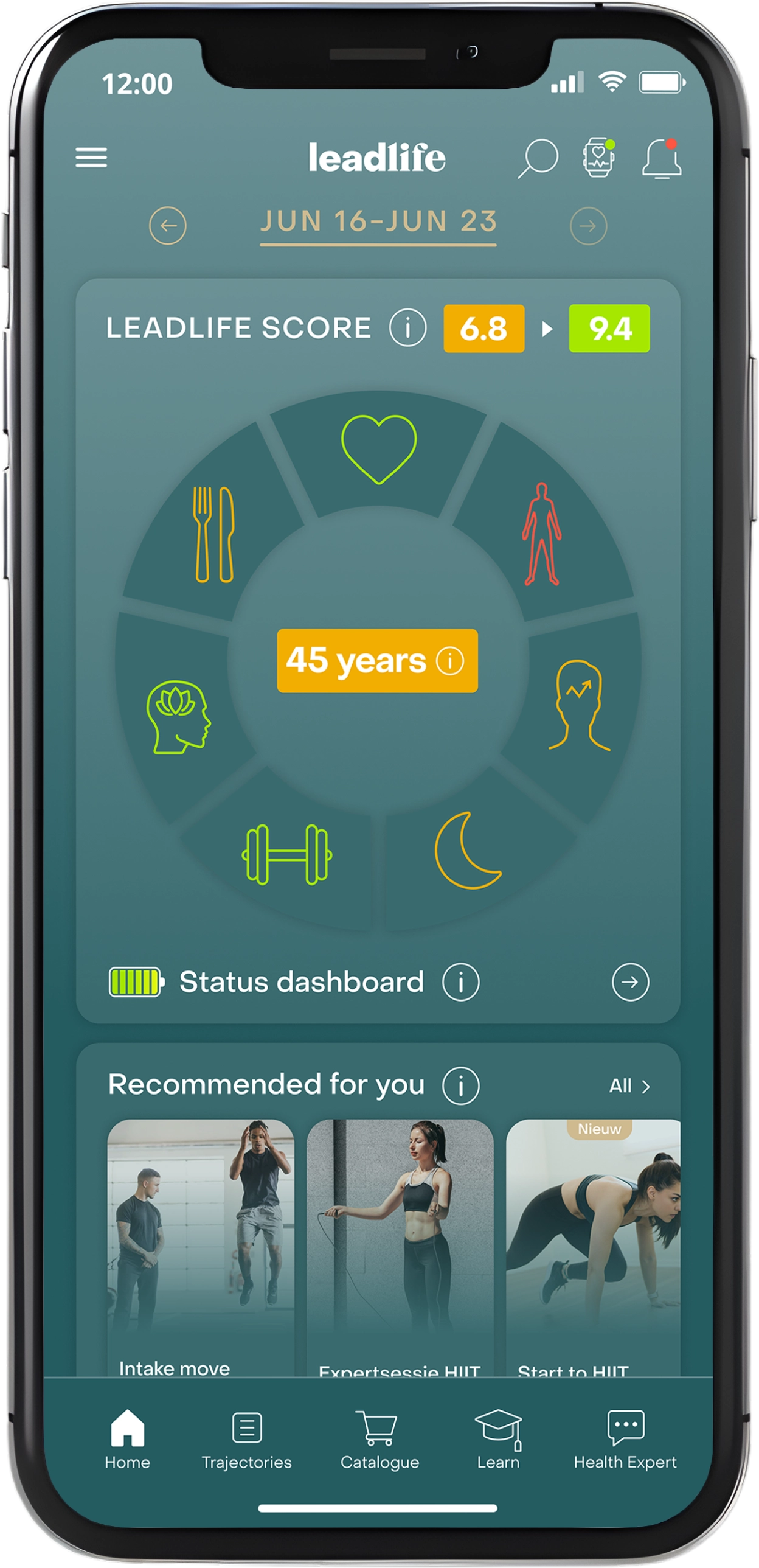Open the Status dashboard arrow
The width and height of the screenshot is (759, 1568).
(x=630, y=982)
